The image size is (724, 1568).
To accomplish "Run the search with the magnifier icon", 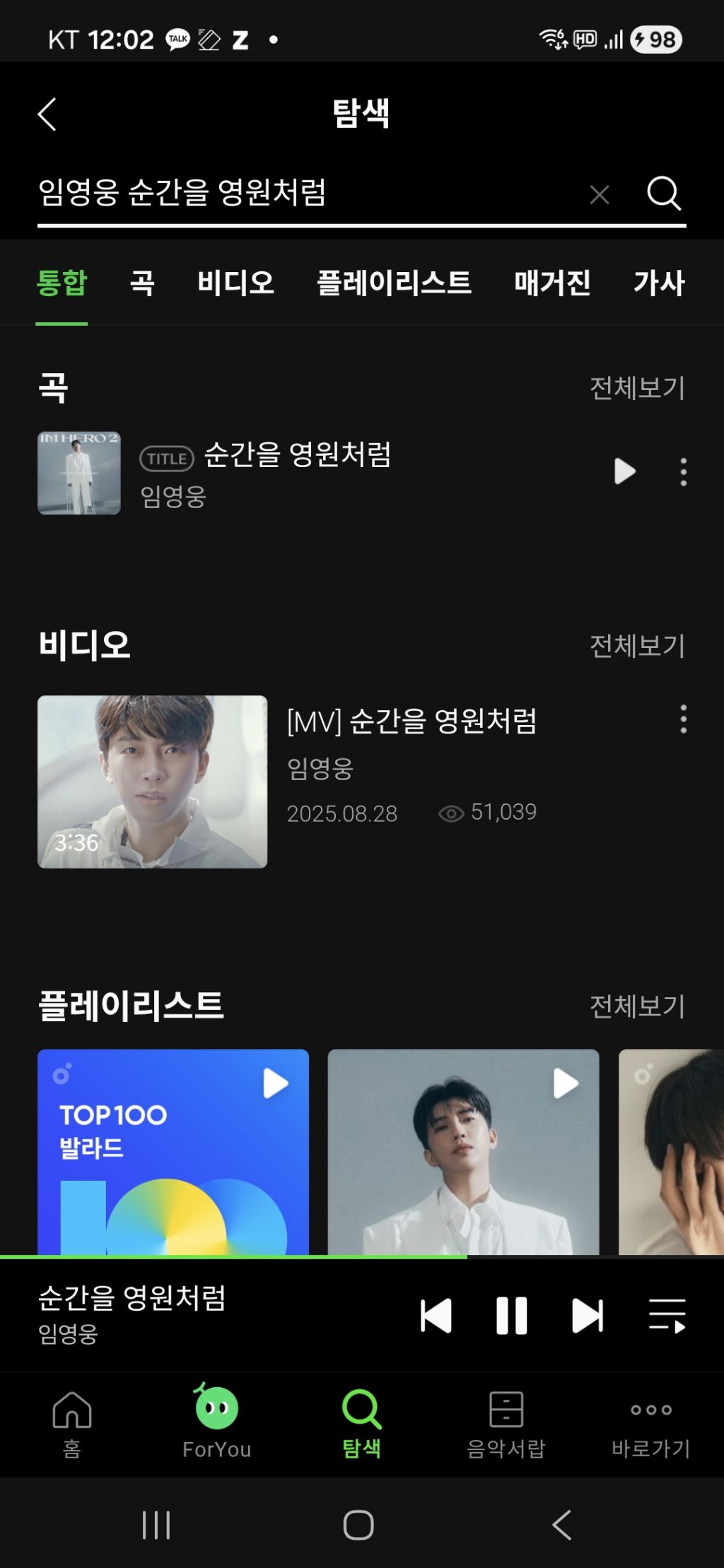I will (x=664, y=193).
